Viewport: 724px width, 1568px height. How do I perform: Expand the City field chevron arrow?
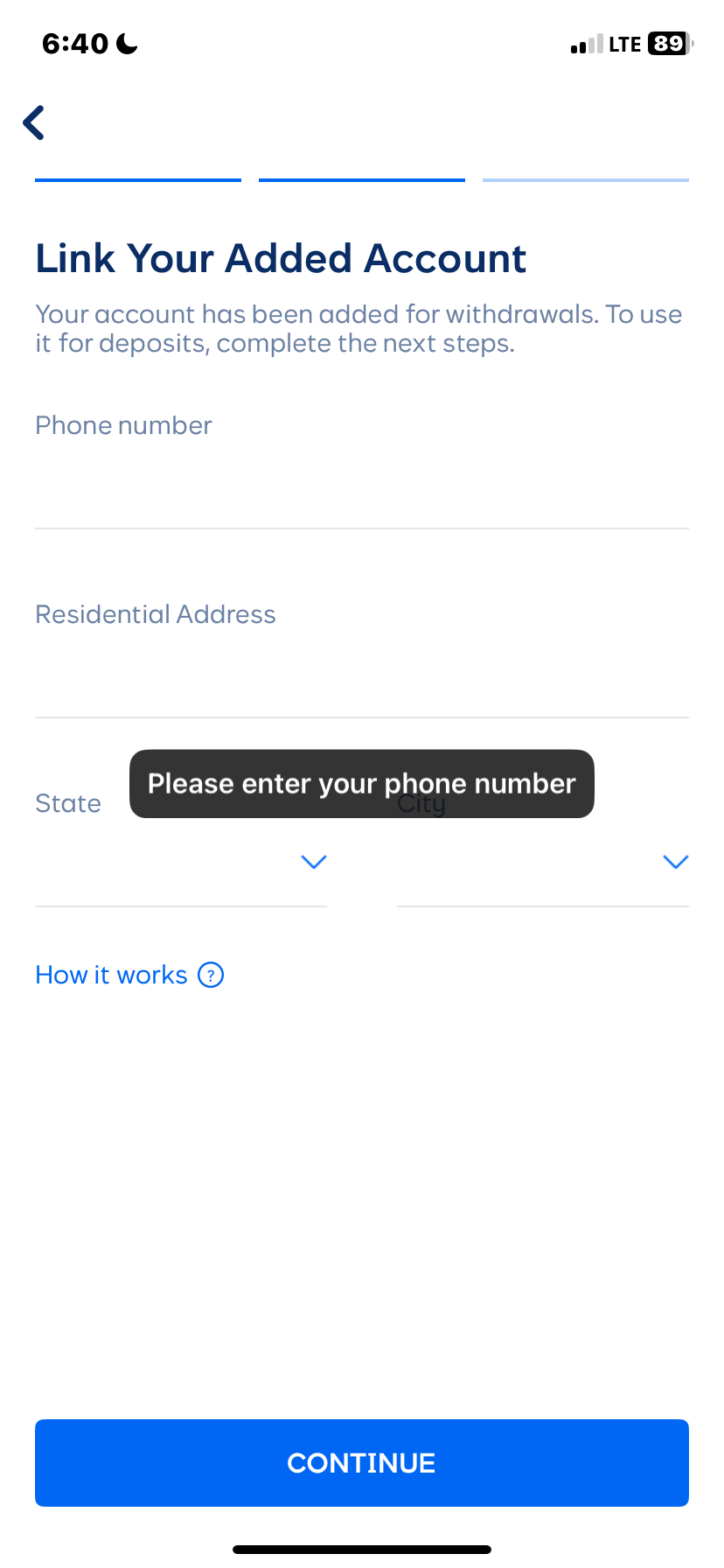(675, 862)
